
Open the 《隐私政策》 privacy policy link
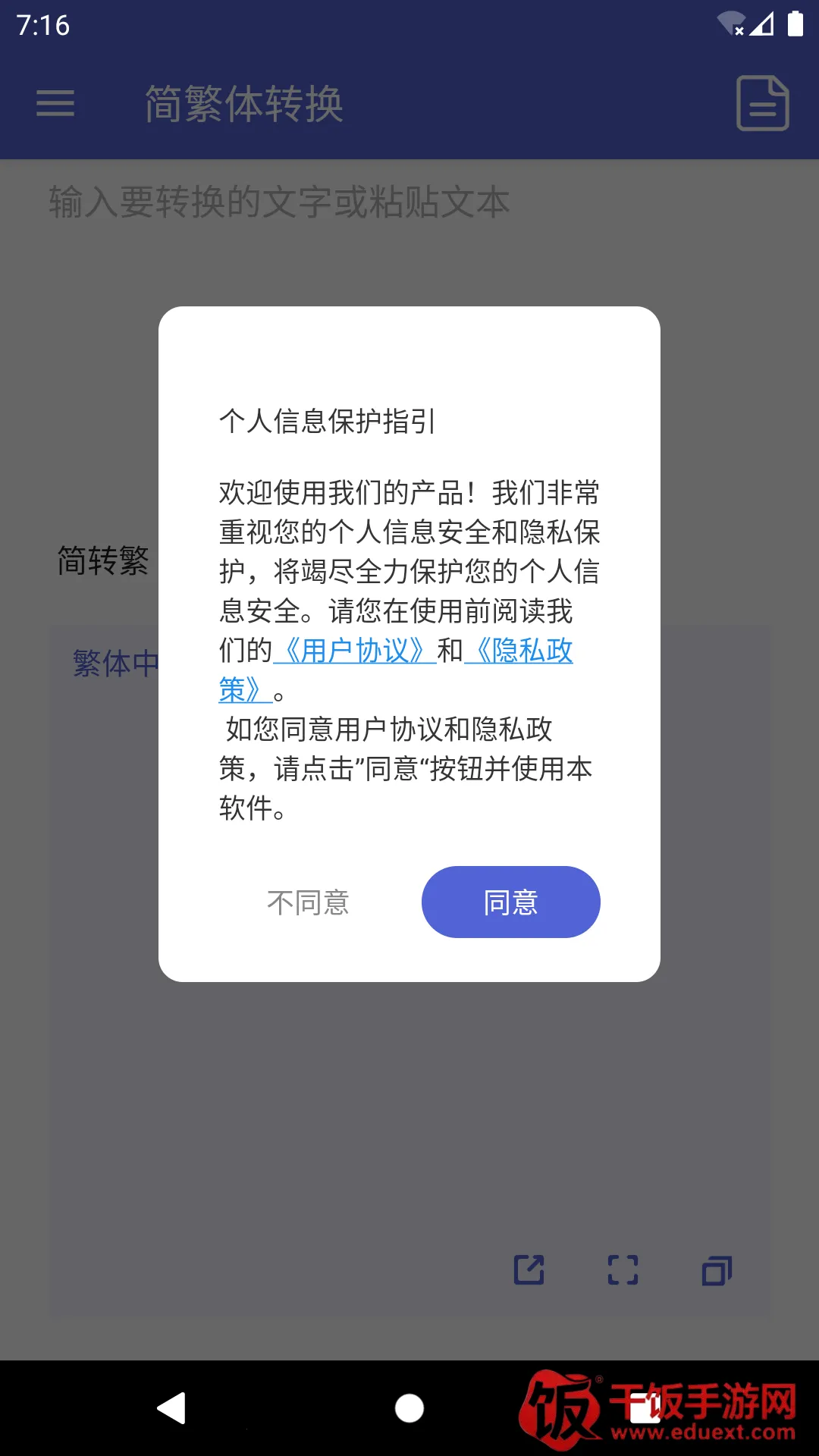[x=519, y=651]
